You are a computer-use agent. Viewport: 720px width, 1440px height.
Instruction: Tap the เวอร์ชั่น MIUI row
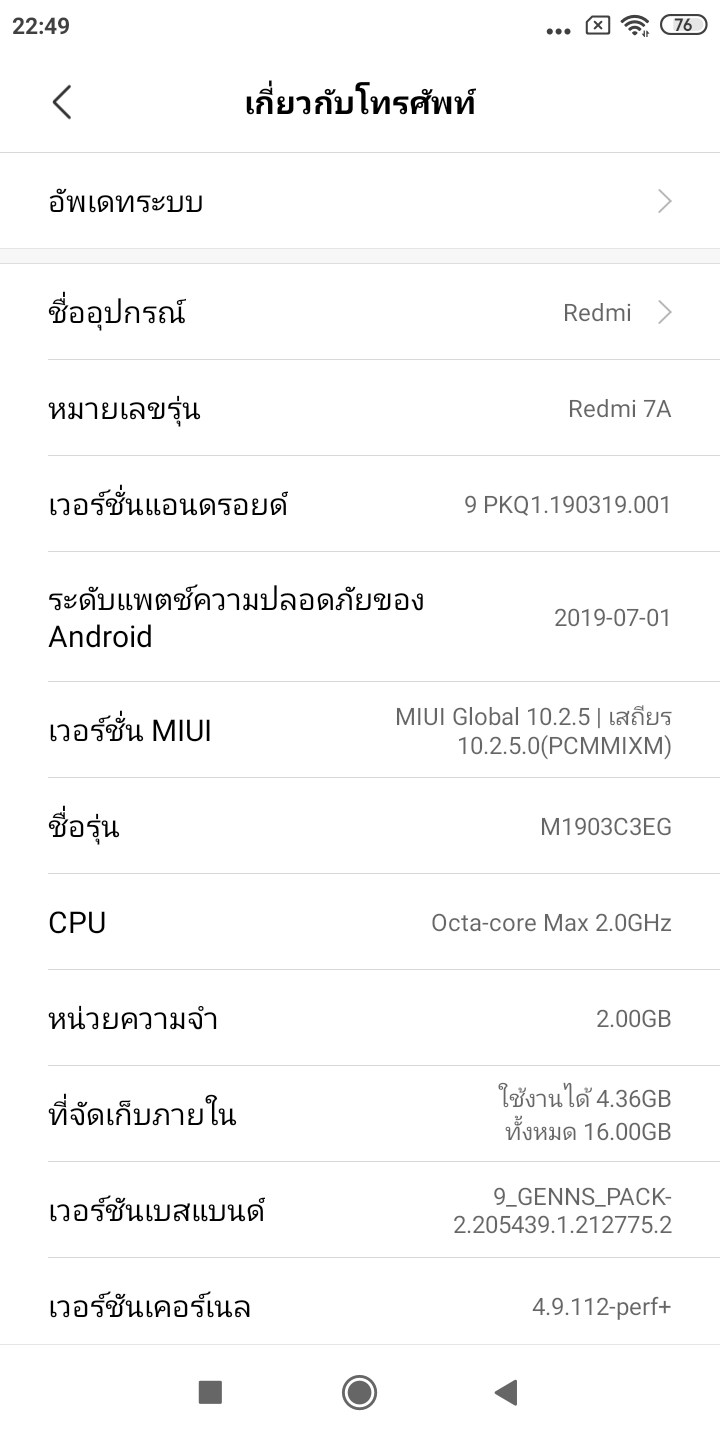click(360, 731)
